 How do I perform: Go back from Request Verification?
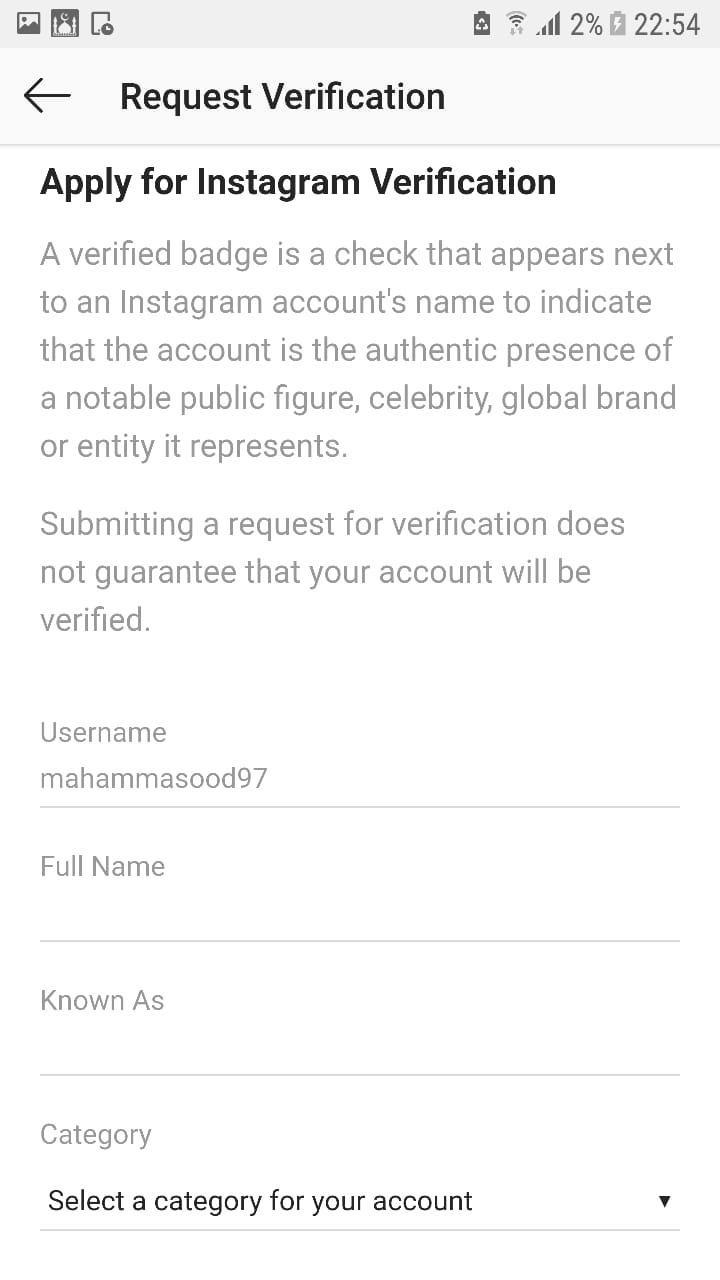tap(47, 97)
